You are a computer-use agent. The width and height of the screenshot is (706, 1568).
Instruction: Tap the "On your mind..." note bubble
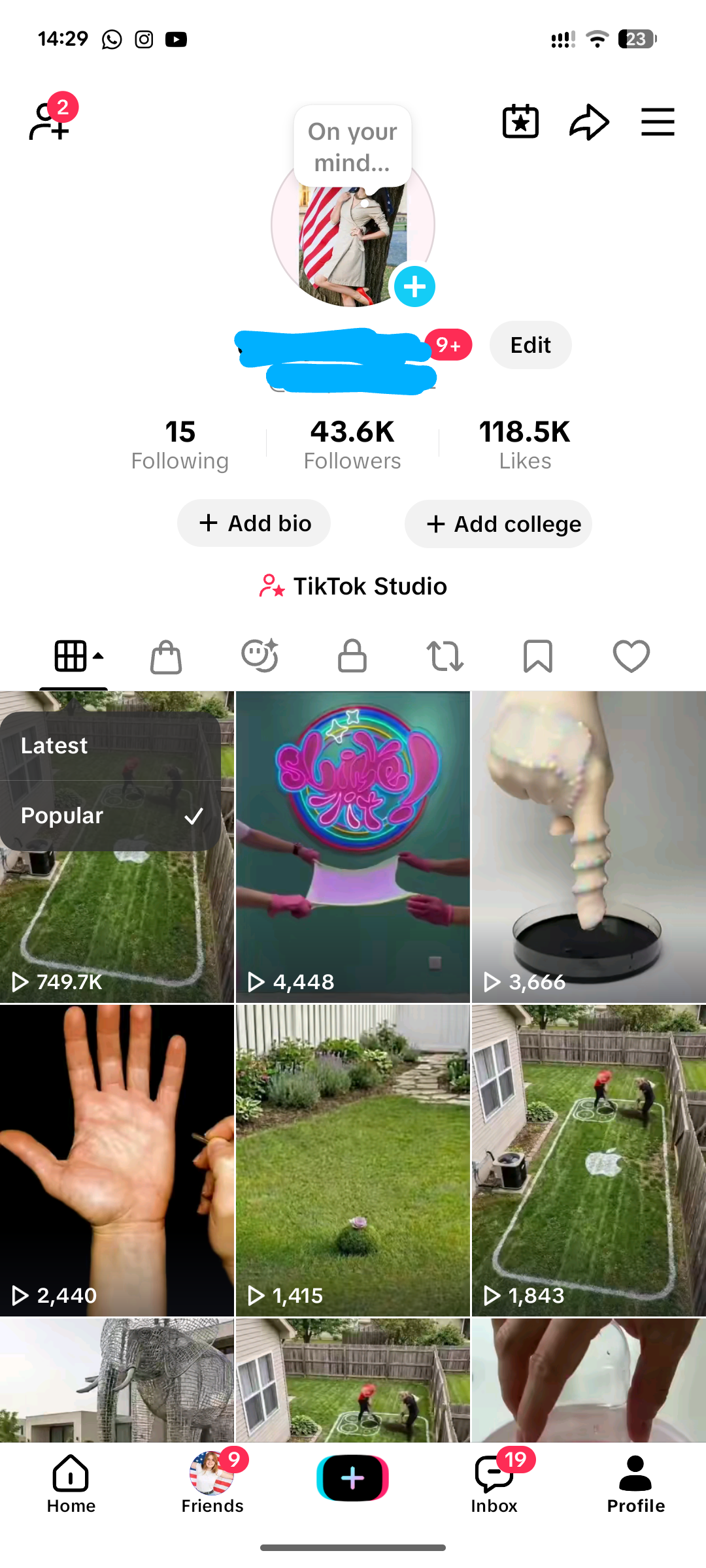352,147
